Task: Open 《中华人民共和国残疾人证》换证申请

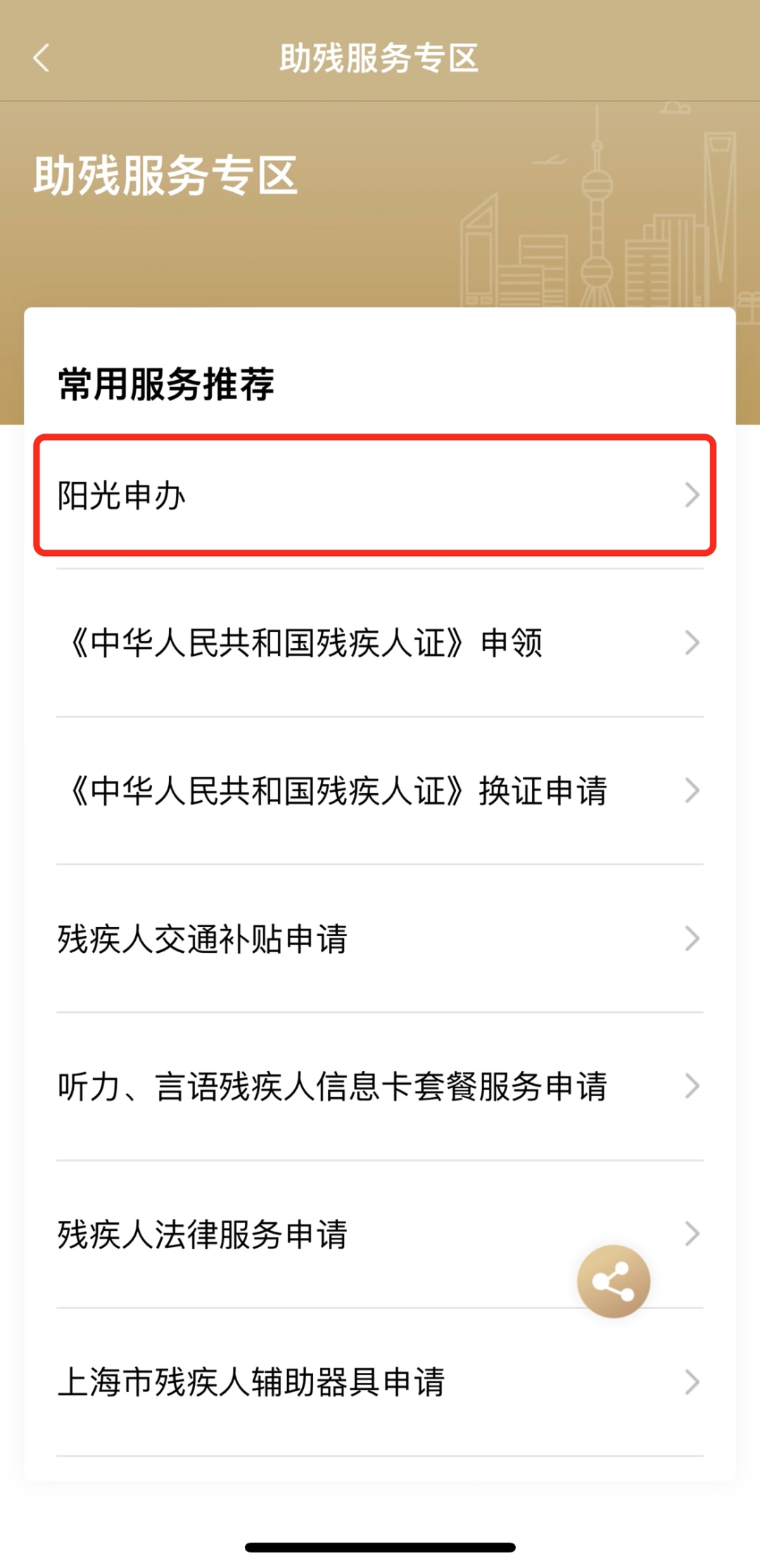Action: pos(374,791)
